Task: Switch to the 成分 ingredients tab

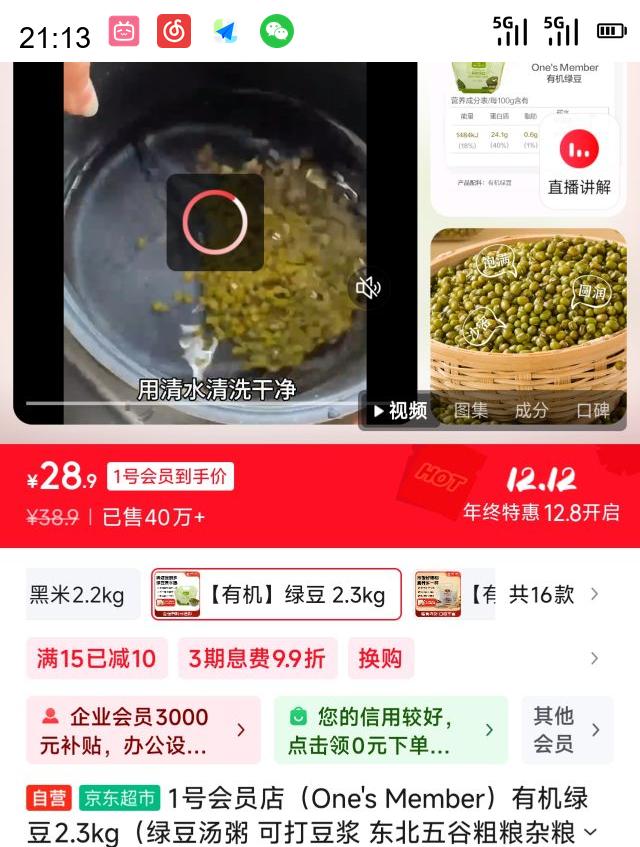Action: coord(531,411)
